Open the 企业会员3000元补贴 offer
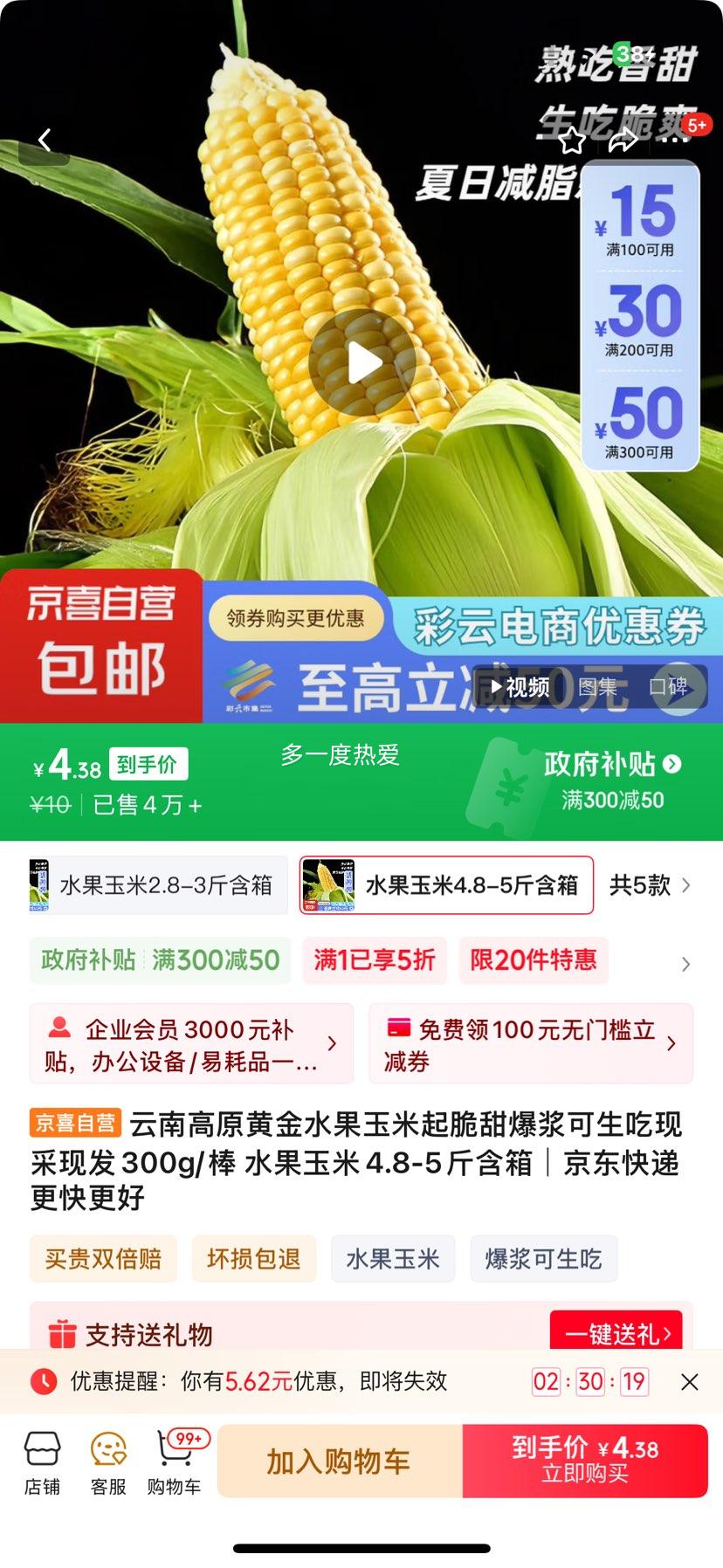The height and width of the screenshot is (1568, 723). coord(191,1044)
